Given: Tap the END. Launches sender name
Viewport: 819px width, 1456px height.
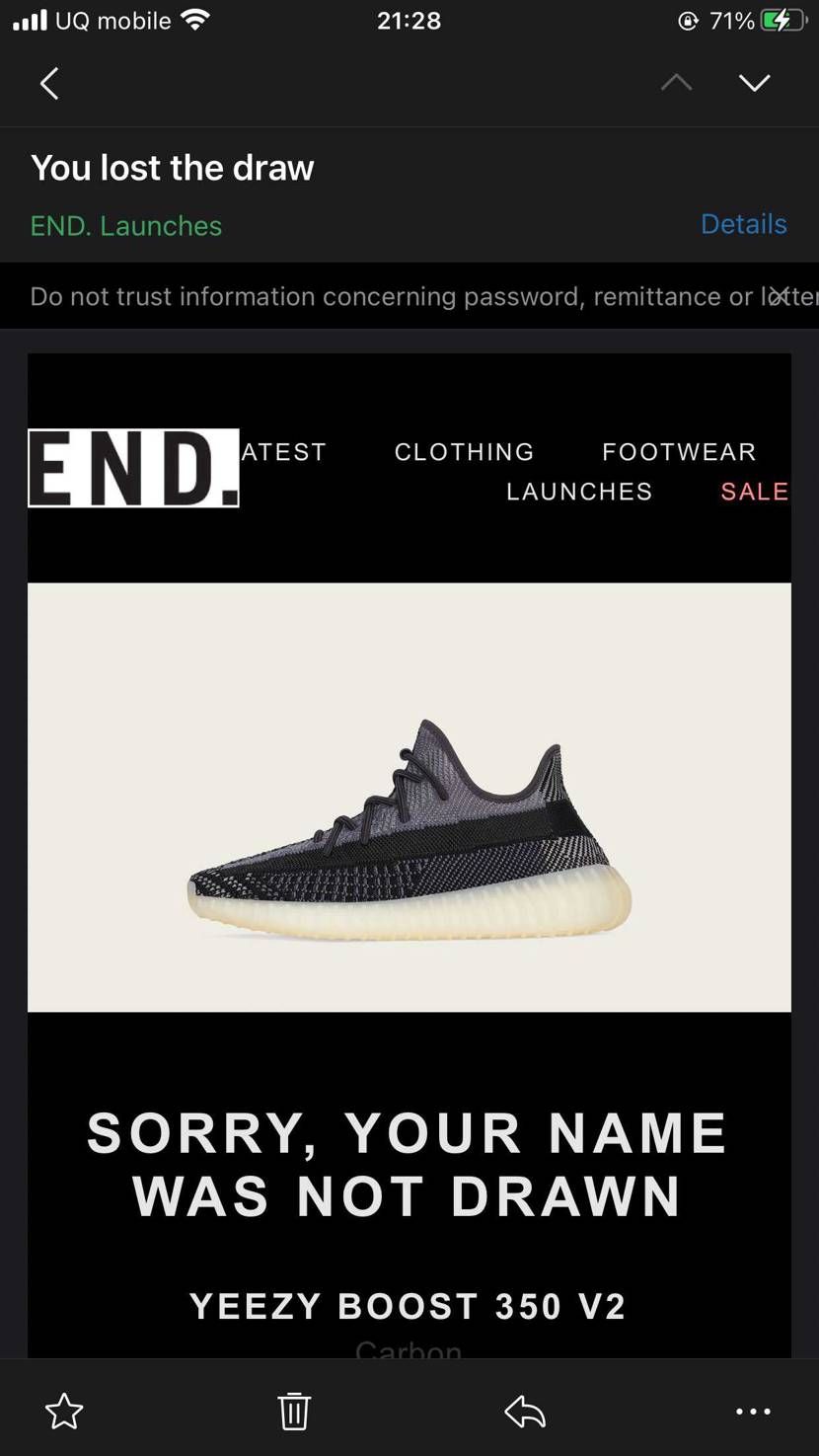Looking at the screenshot, I should tap(126, 225).
